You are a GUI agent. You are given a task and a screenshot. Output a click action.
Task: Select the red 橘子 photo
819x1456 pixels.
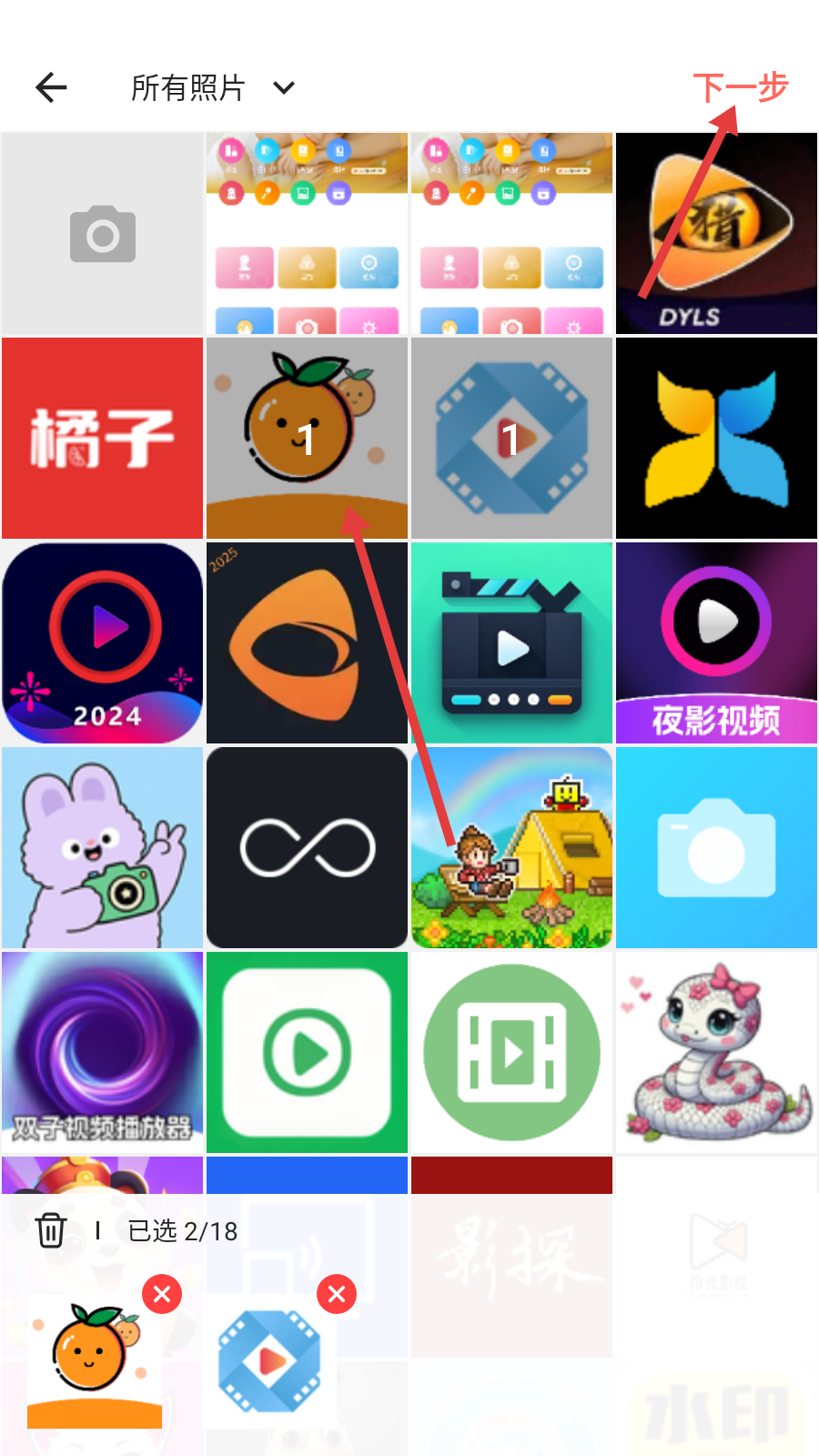pyautogui.click(x=102, y=438)
